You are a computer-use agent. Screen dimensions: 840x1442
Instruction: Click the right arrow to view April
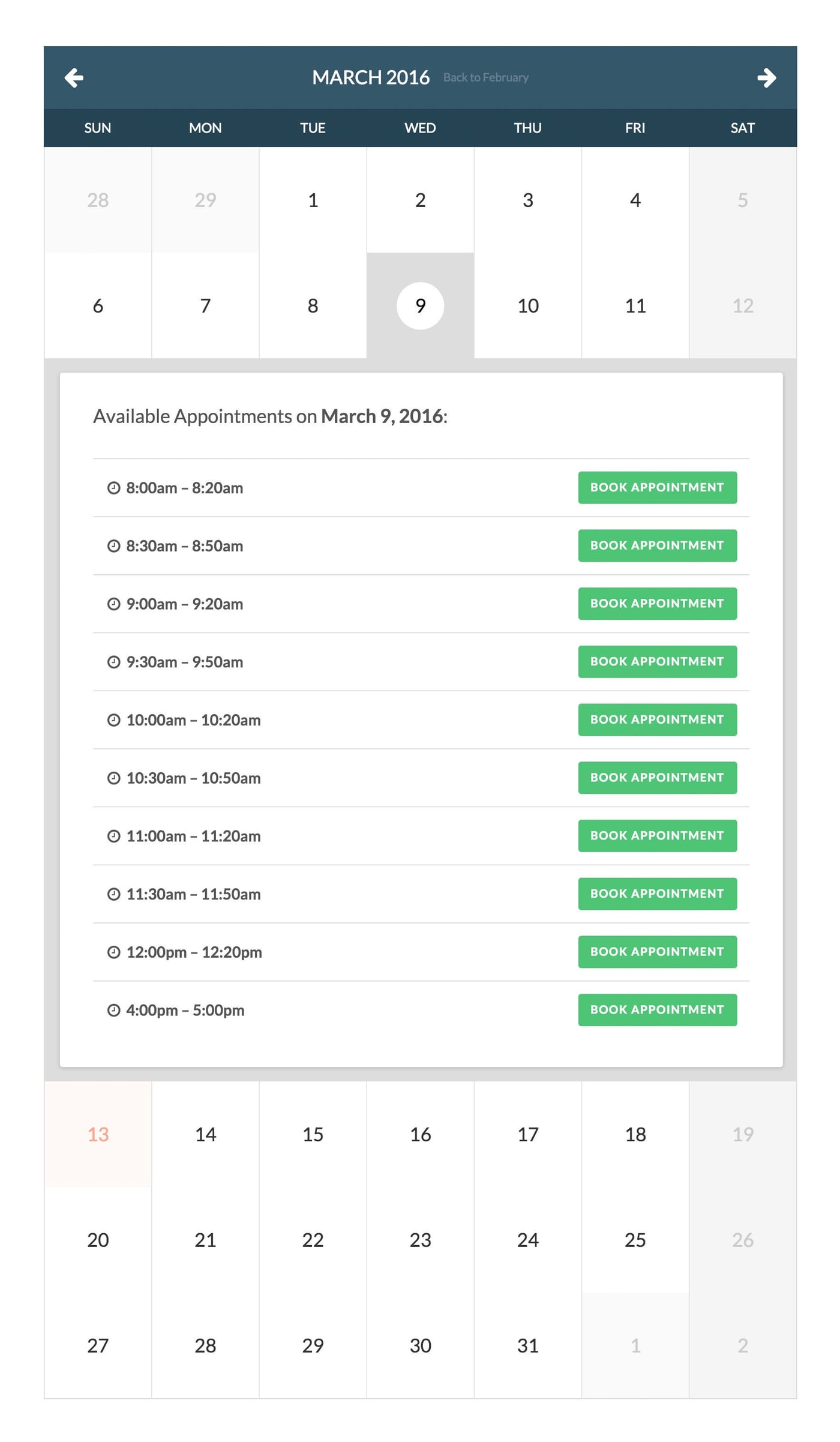767,77
